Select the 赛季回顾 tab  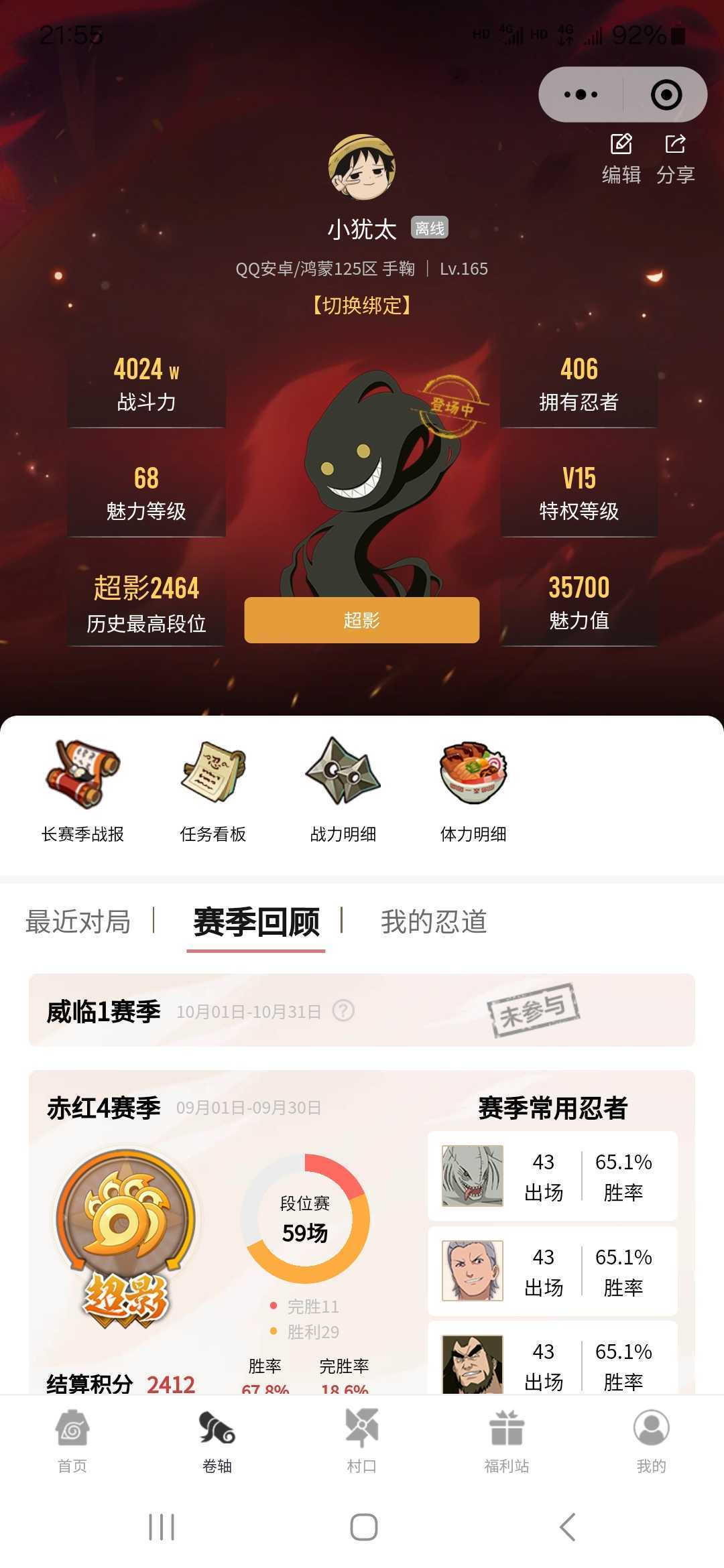(x=256, y=921)
